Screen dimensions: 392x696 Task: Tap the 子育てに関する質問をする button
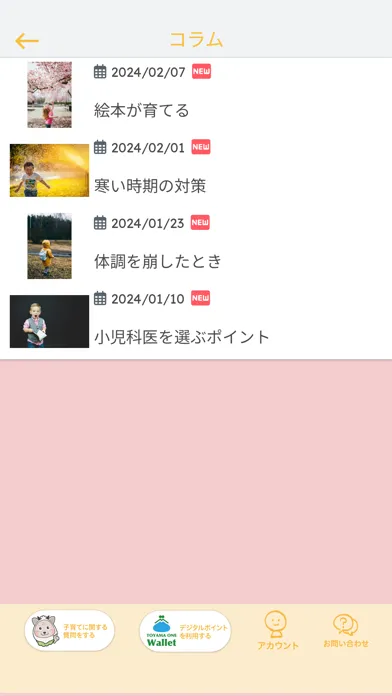[70, 630]
